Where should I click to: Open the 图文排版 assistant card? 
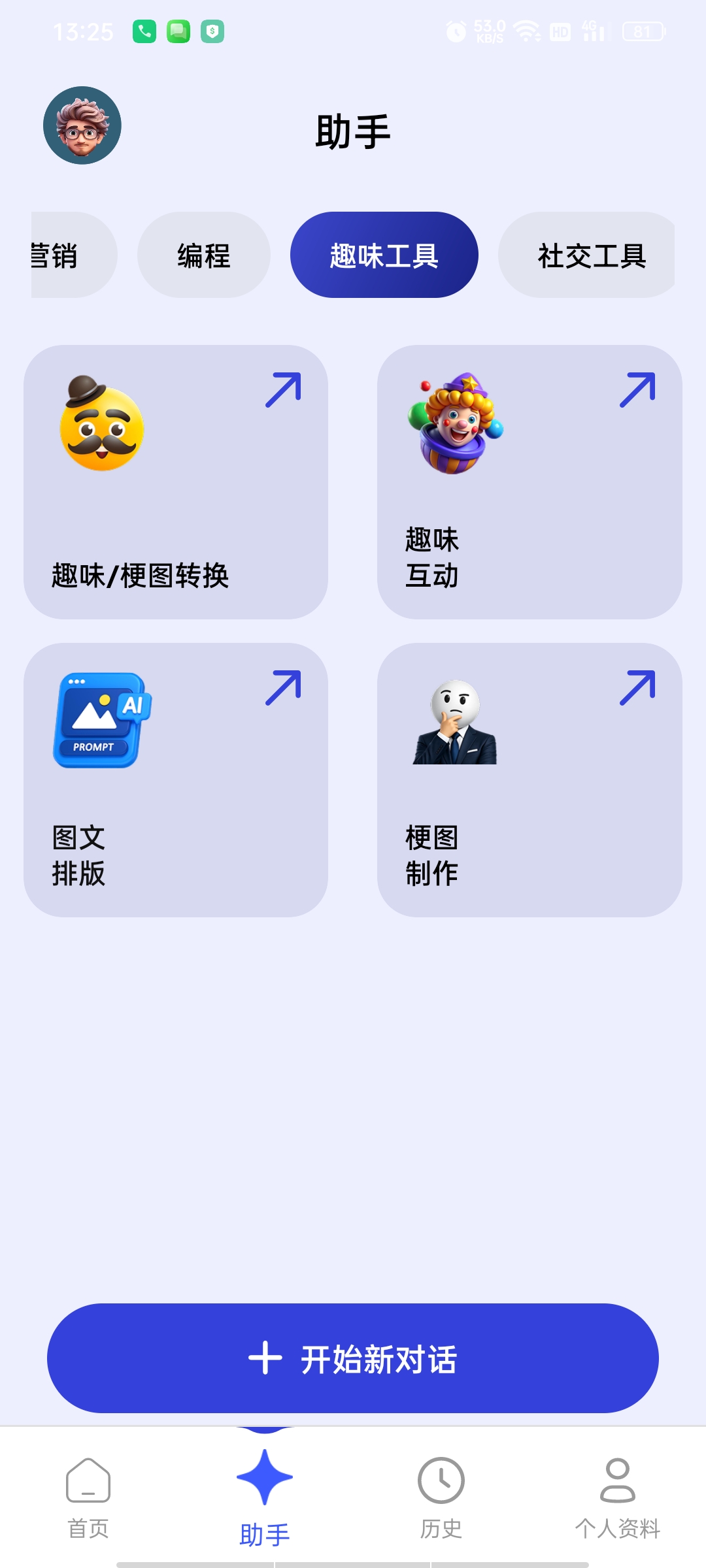(x=176, y=780)
